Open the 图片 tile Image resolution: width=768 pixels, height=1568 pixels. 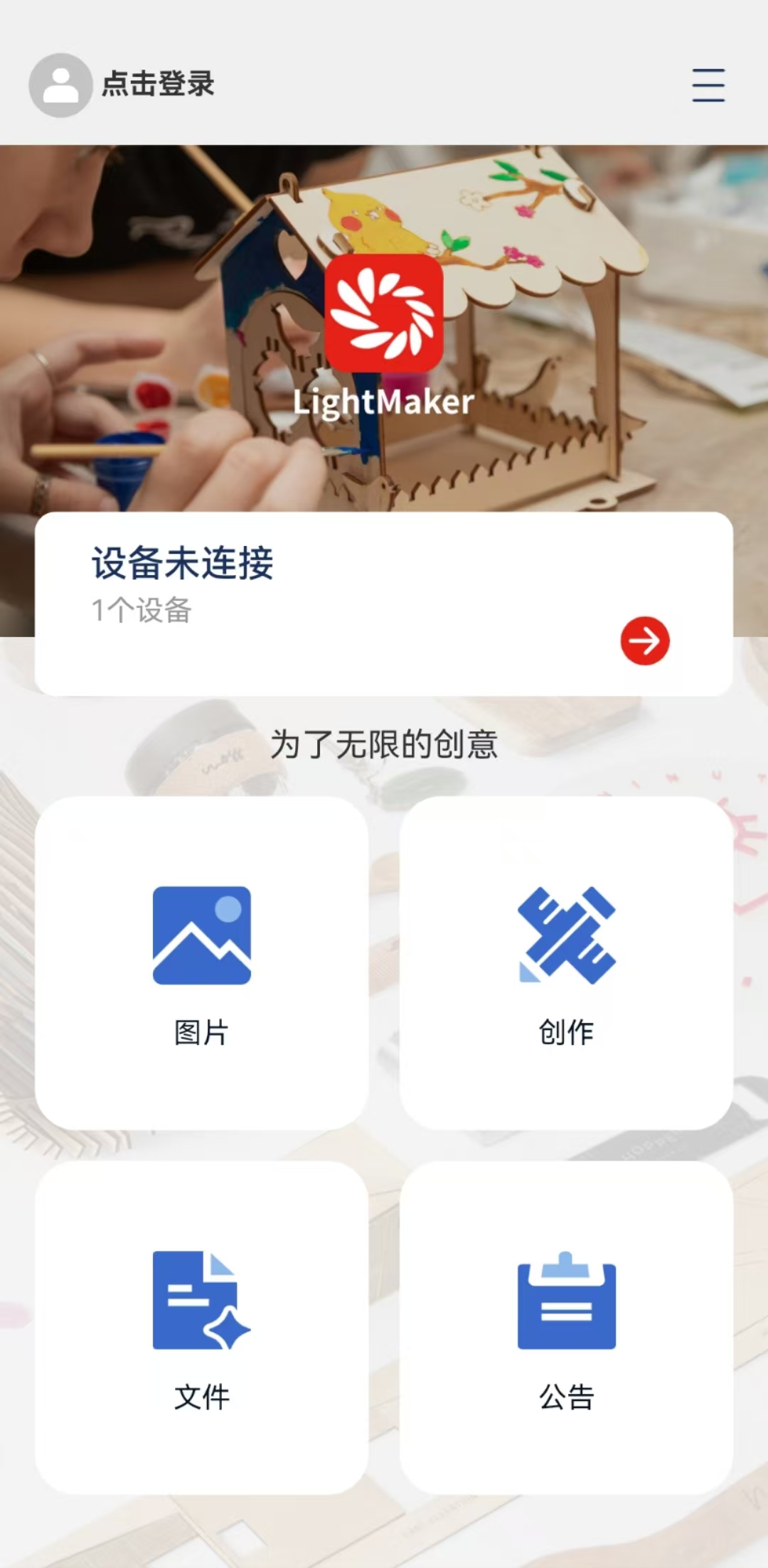pos(202,963)
